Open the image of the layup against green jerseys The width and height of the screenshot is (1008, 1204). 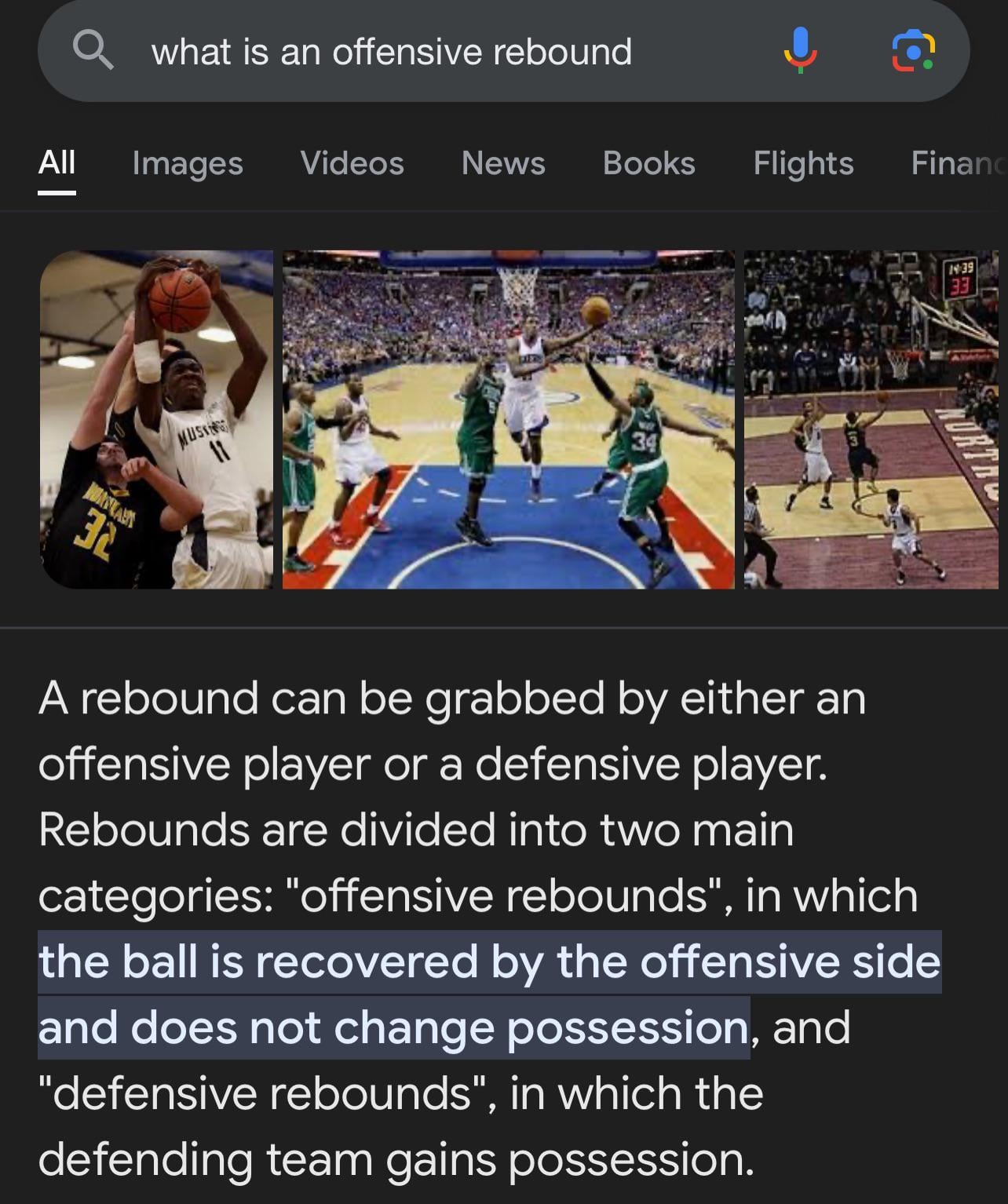coord(508,420)
